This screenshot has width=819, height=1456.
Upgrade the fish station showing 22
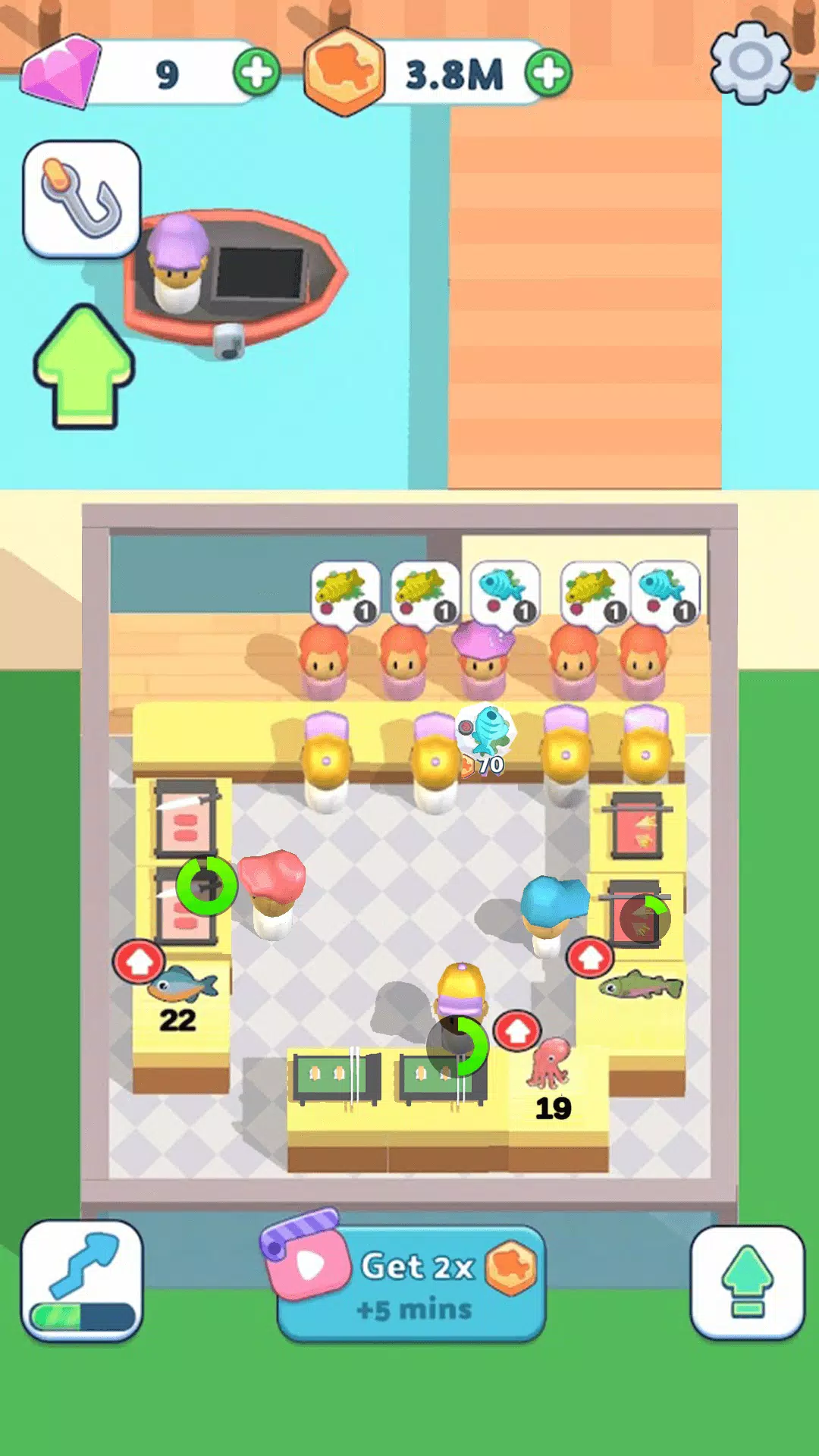pyautogui.click(x=139, y=962)
